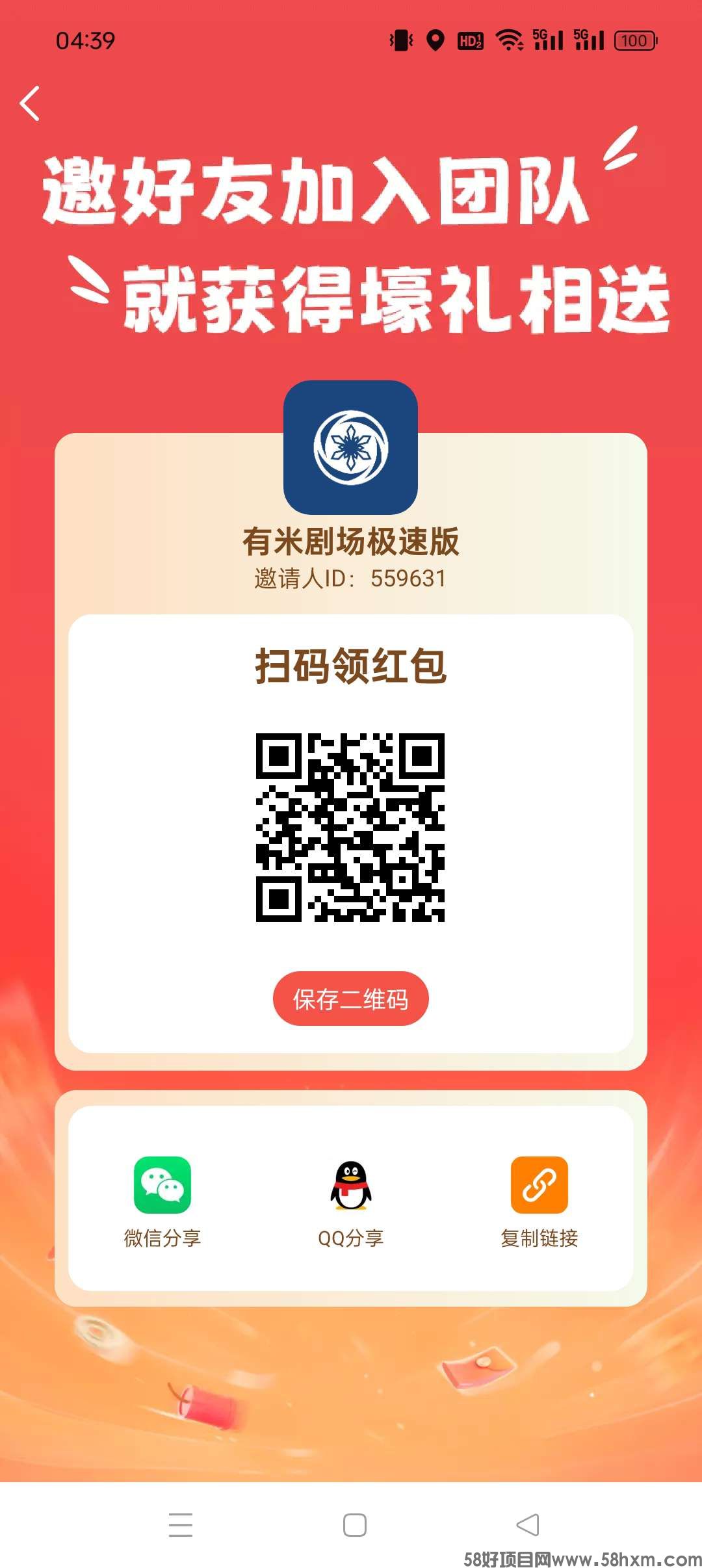Viewport: 702px width, 1568px height.
Task: Copy the invite link with 复制链接
Action: (539, 1201)
